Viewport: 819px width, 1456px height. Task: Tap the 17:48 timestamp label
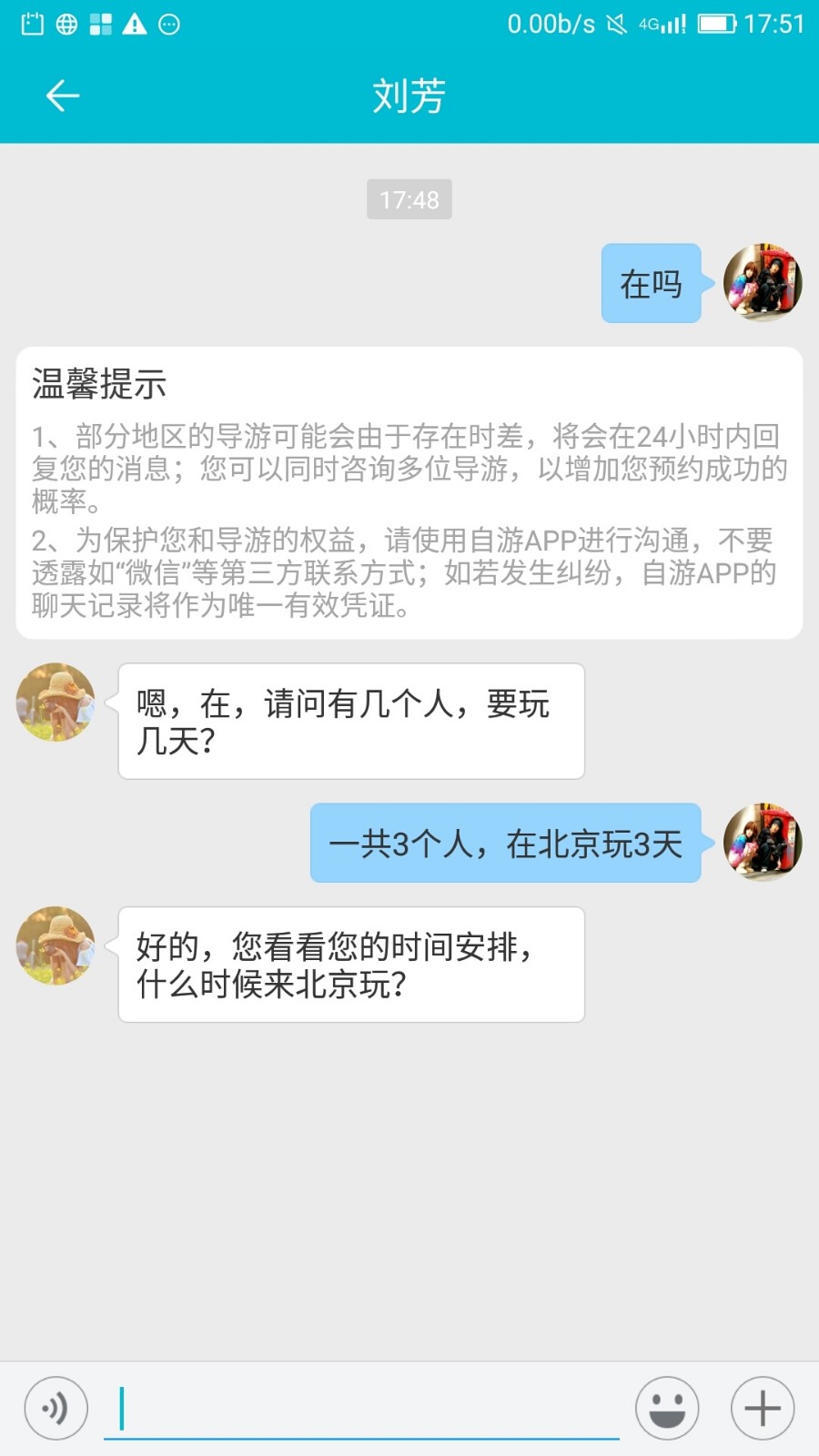coord(409,199)
